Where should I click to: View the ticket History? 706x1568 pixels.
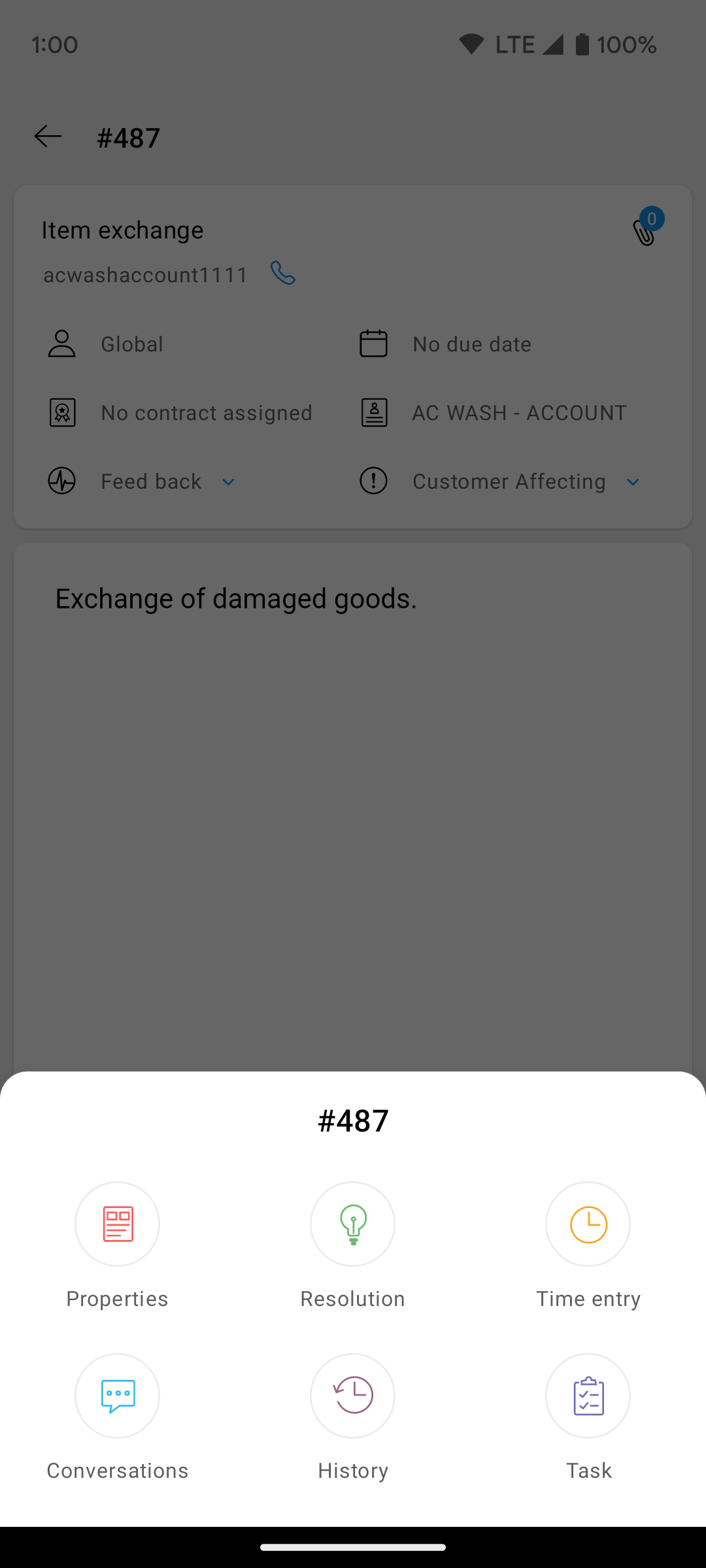coord(353,1396)
